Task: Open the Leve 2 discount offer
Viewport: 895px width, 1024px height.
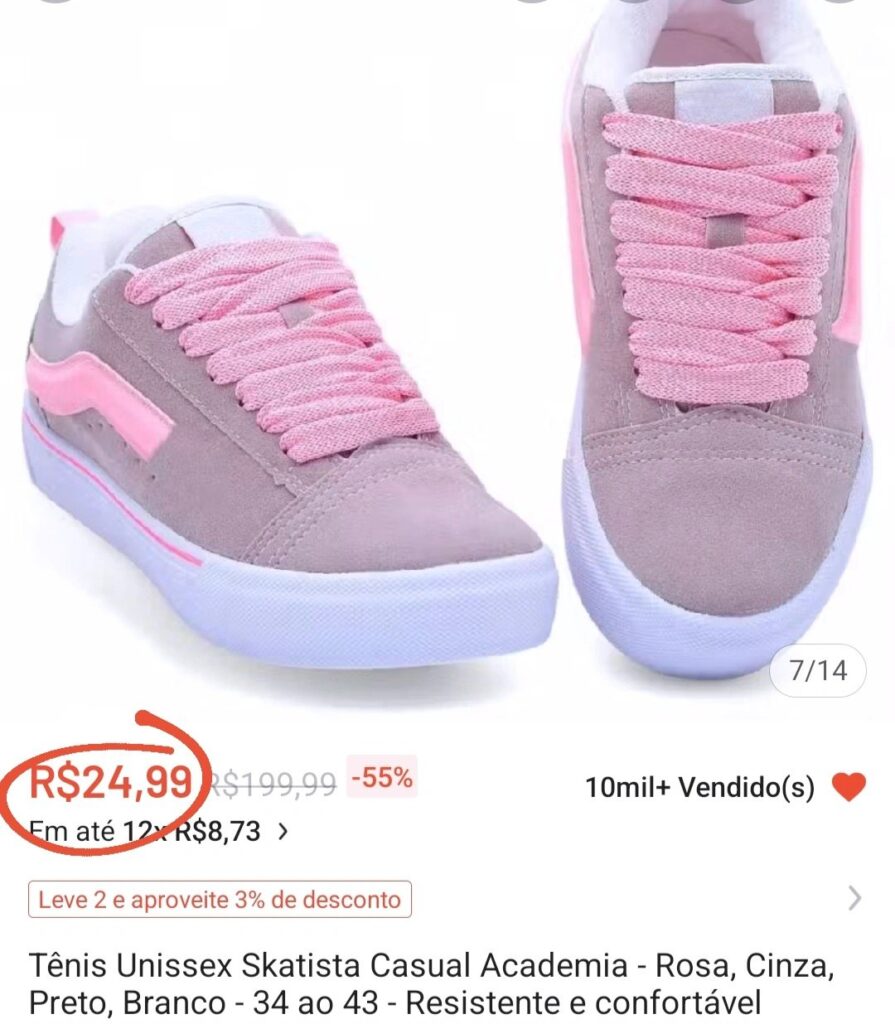Action: pyautogui.click(x=219, y=899)
